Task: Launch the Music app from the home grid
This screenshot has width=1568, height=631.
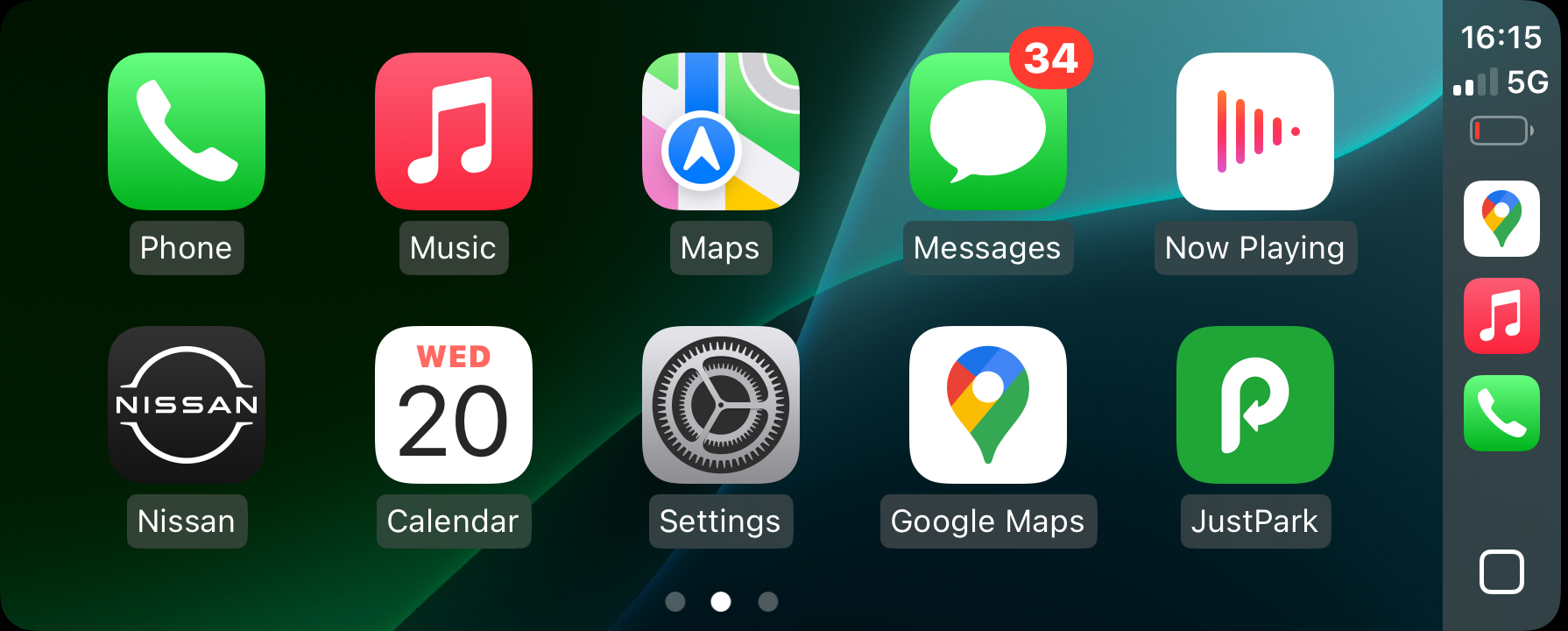Action: coord(454,131)
